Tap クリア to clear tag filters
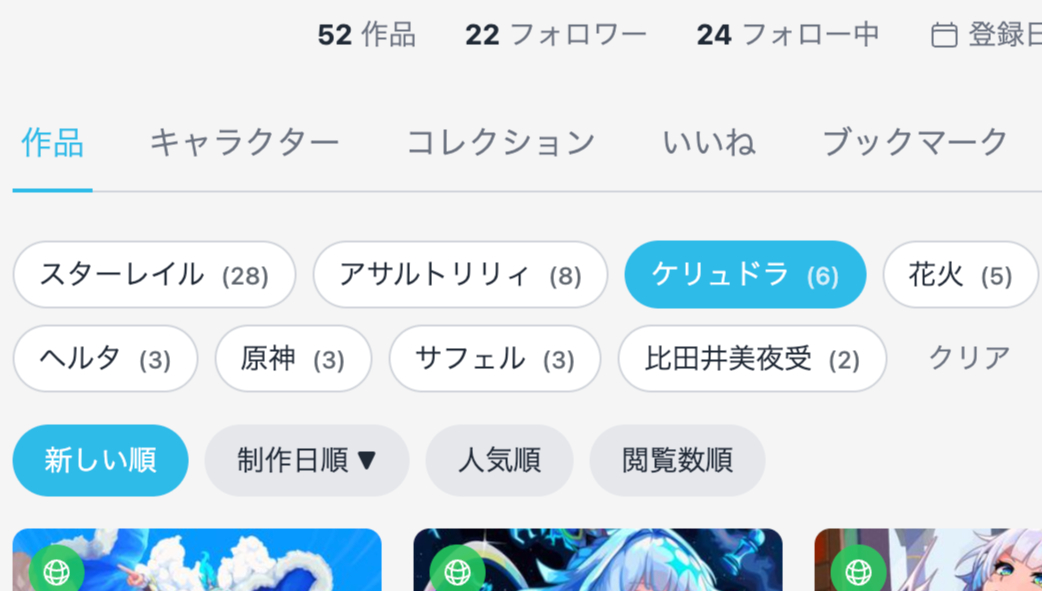Screen dimensions: 1042x591 [968, 357]
